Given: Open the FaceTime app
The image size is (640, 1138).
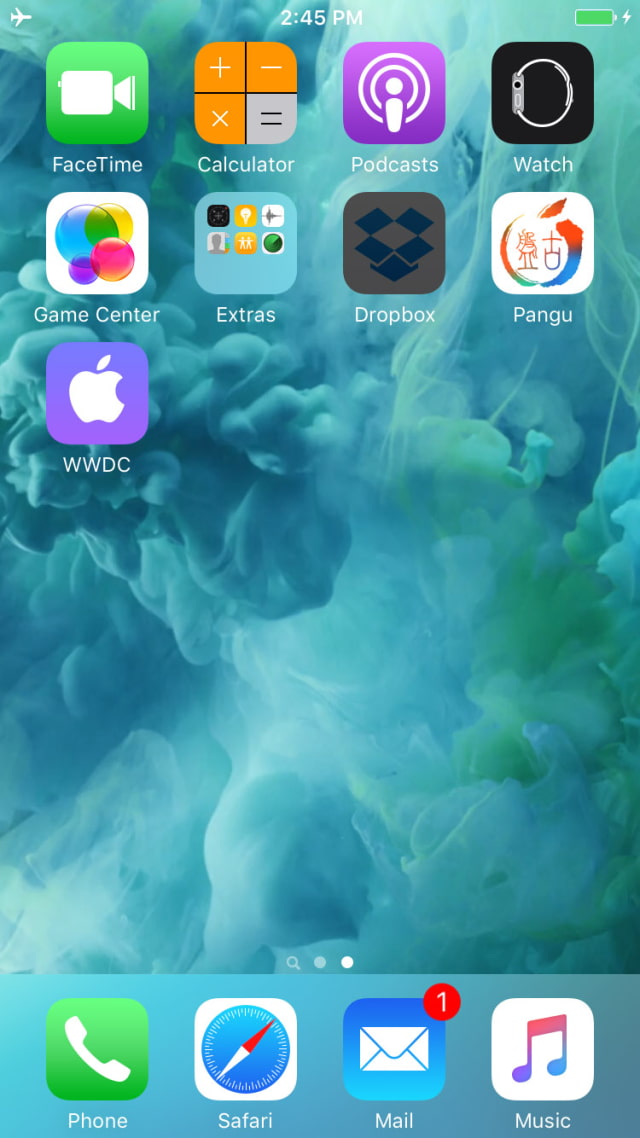Looking at the screenshot, I should pos(97,93).
